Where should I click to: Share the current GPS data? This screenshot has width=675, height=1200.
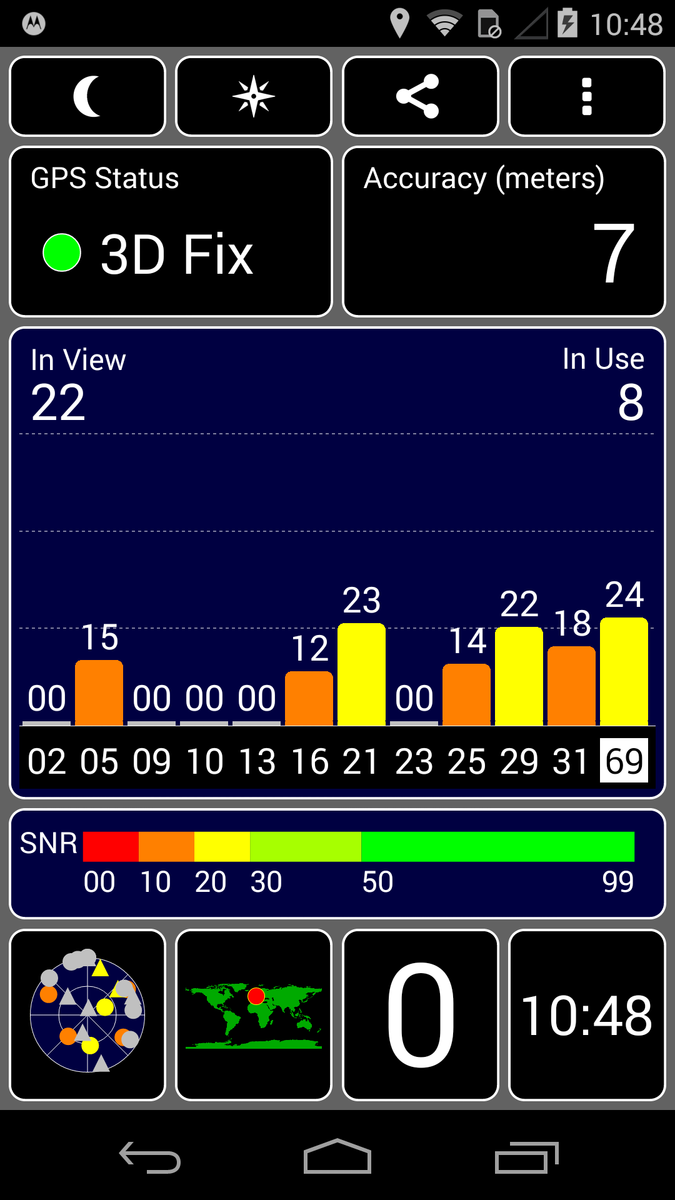click(420, 96)
